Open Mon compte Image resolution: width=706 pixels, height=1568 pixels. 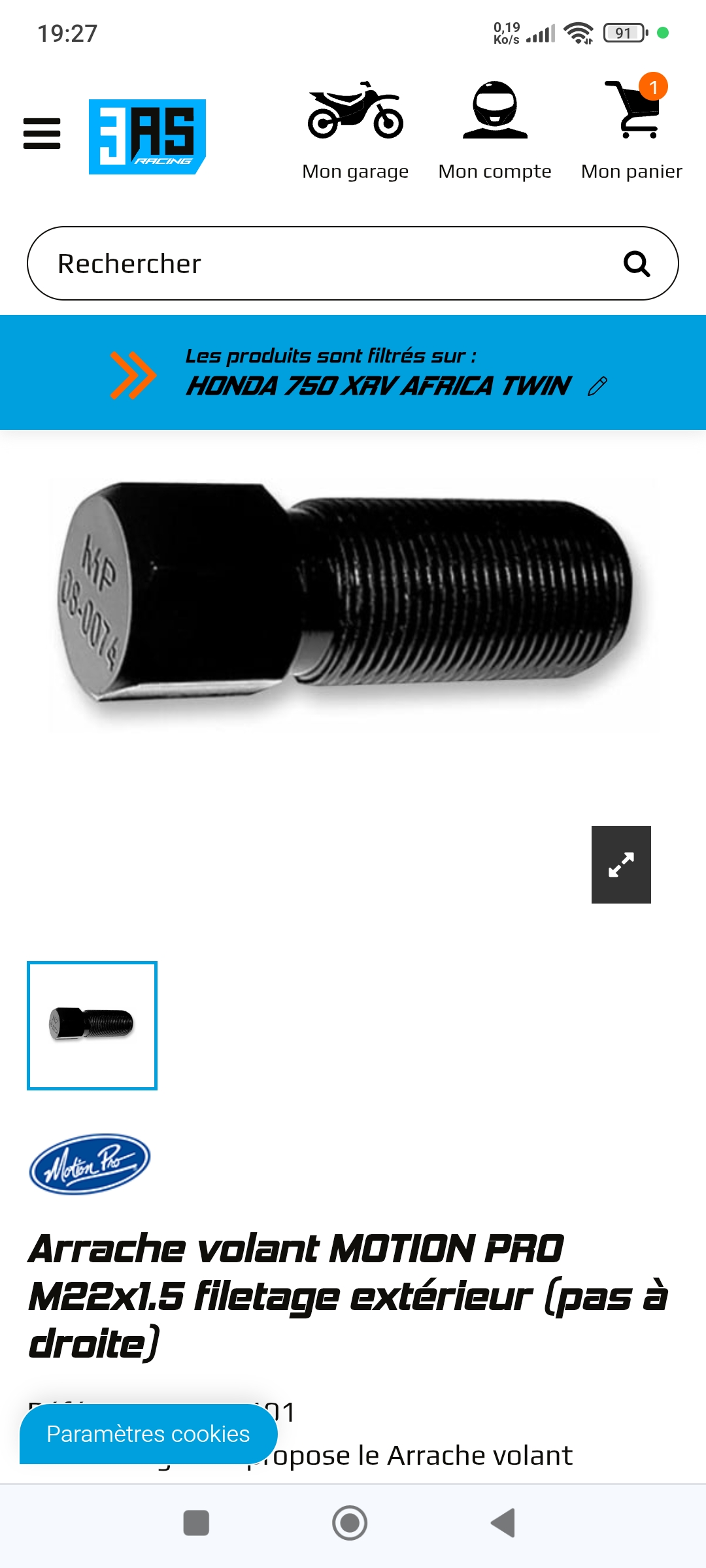click(x=495, y=131)
